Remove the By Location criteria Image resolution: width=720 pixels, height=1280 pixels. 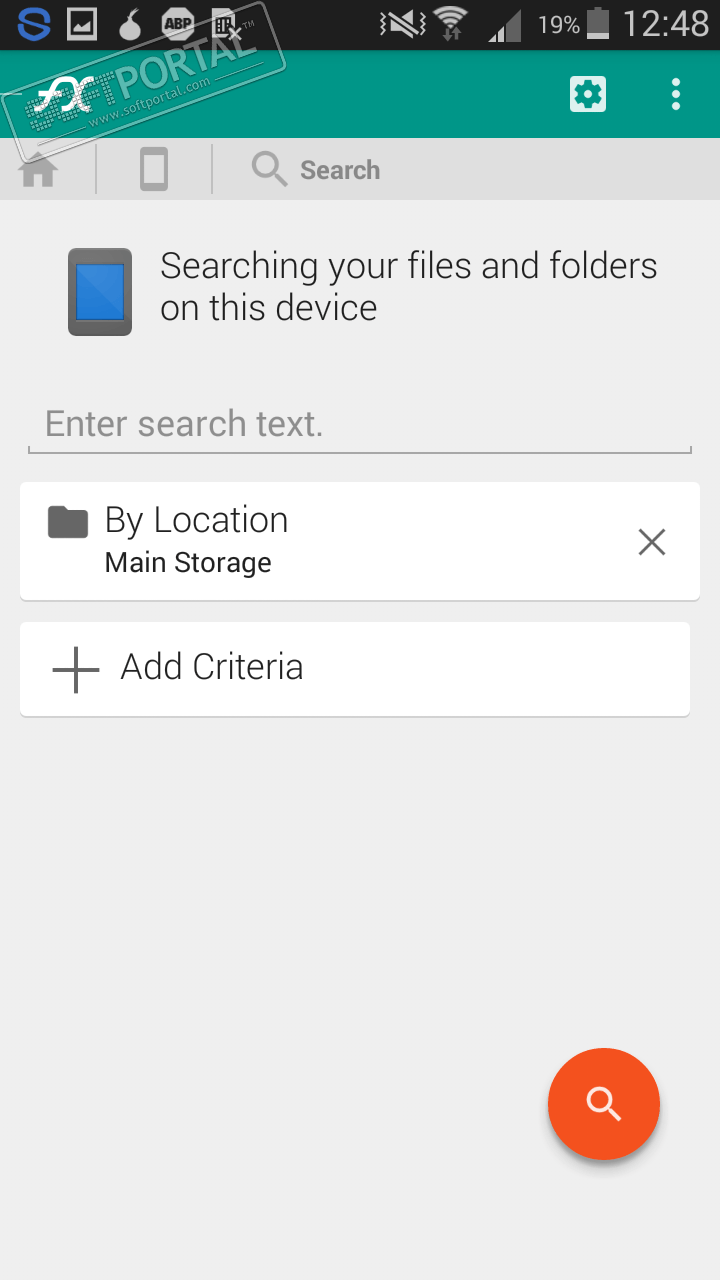(652, 542)
